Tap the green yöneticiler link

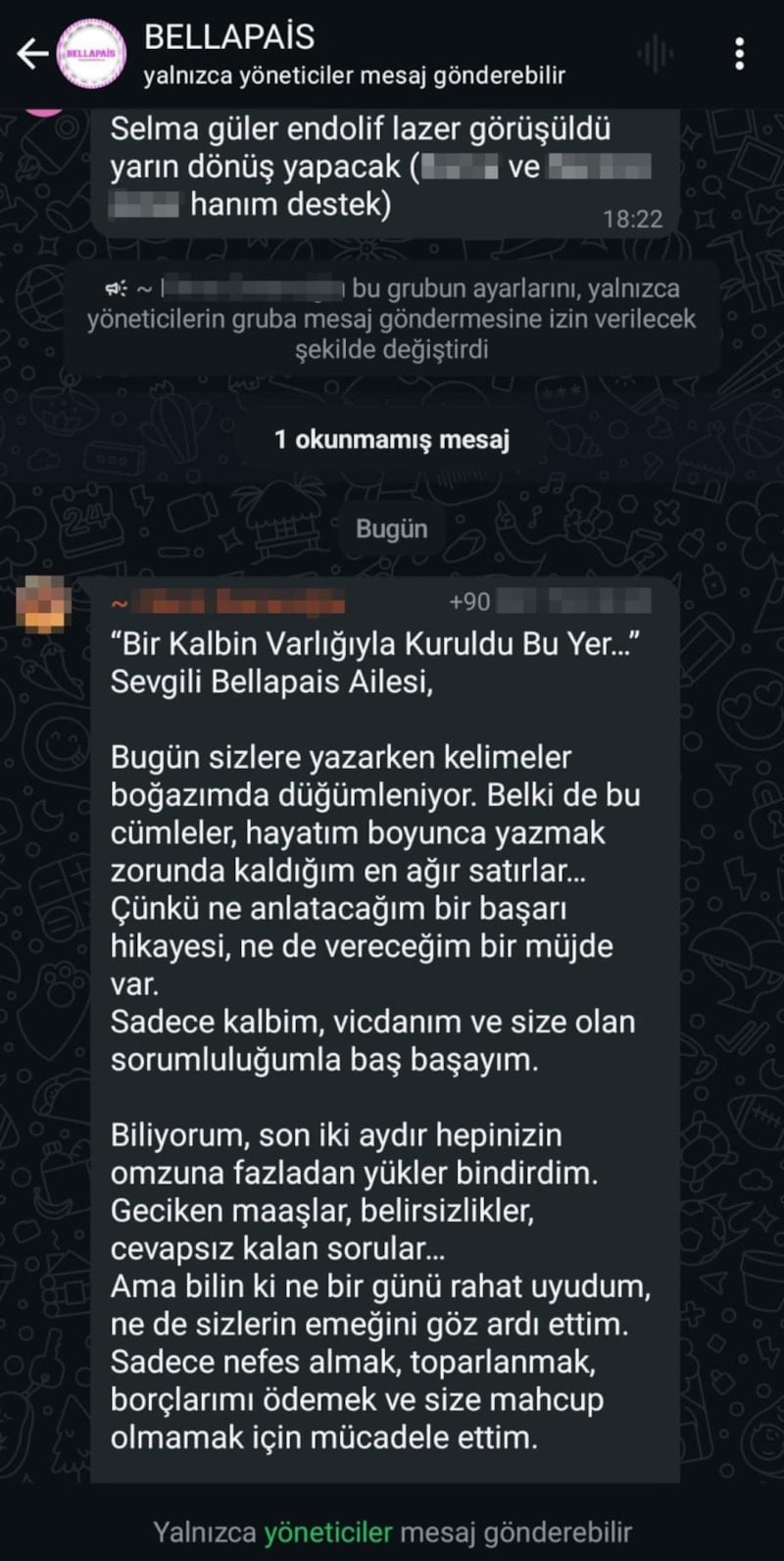[x=327, y=1533]
